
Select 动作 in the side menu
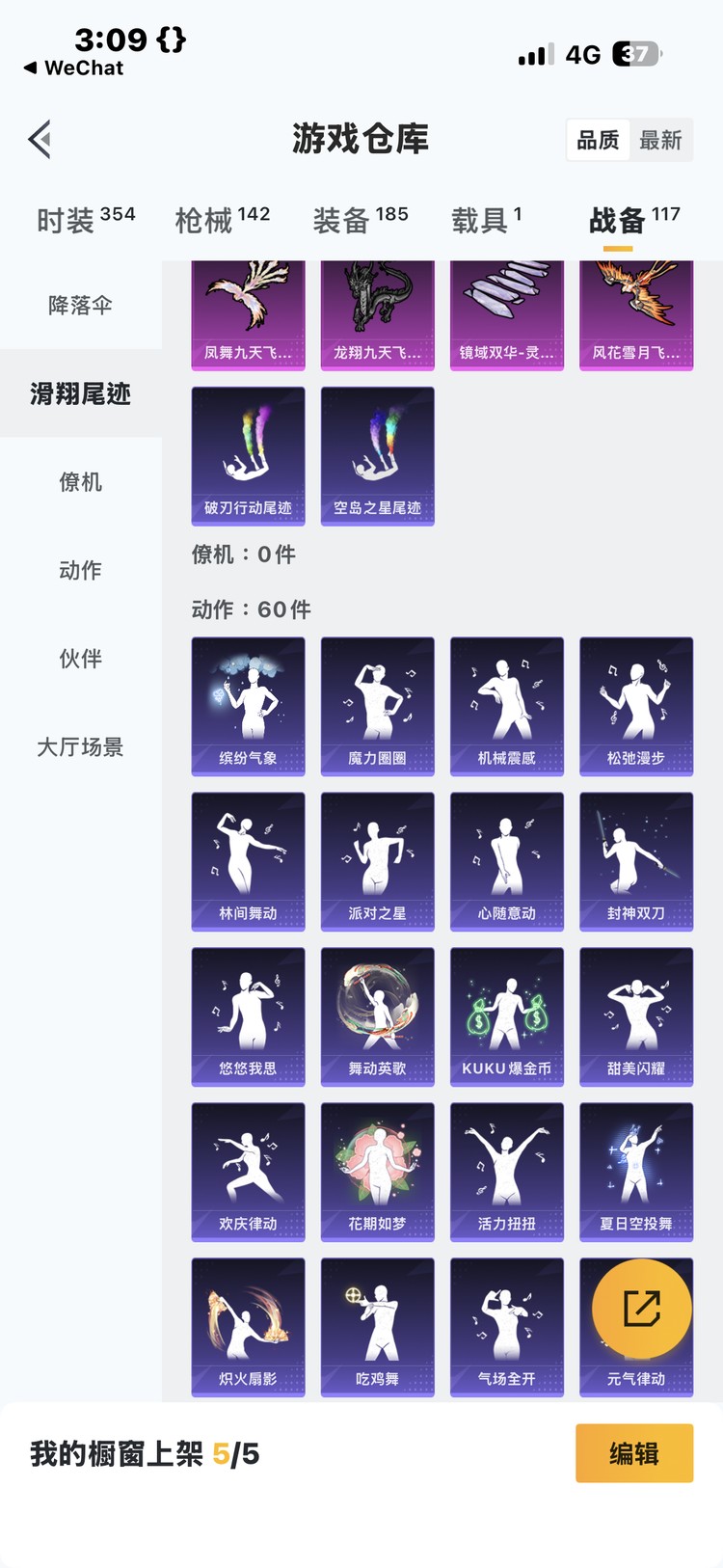point(81,571)
